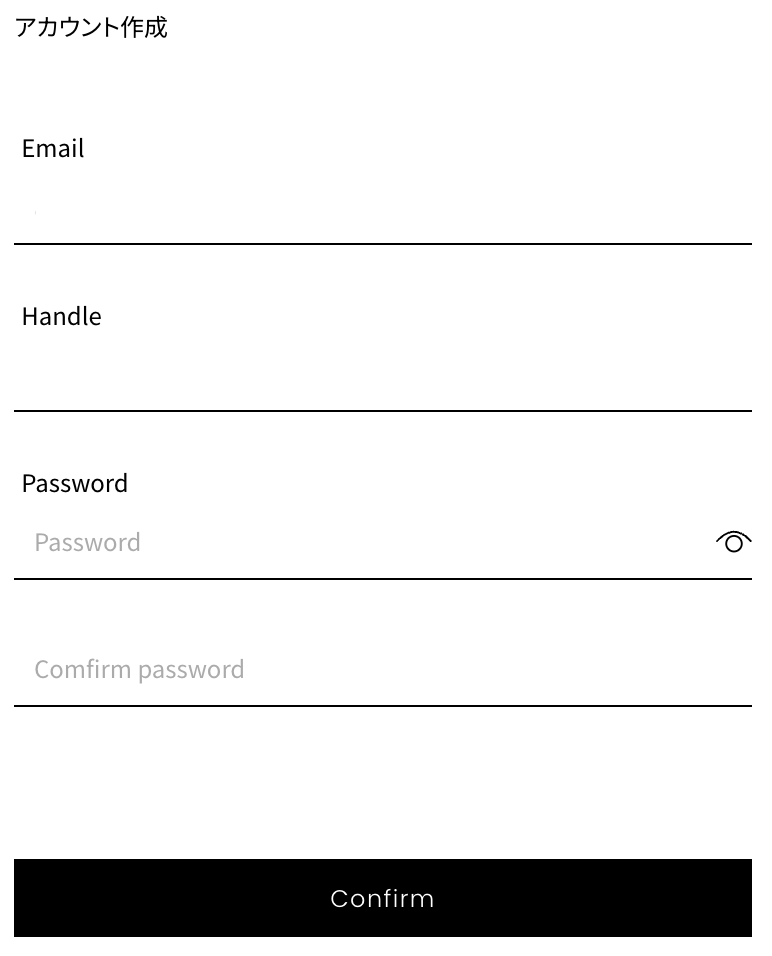The height and width of the screenshot is (956, 772).
Task: Enter the Comfirm password field
Action: (382, 670)
